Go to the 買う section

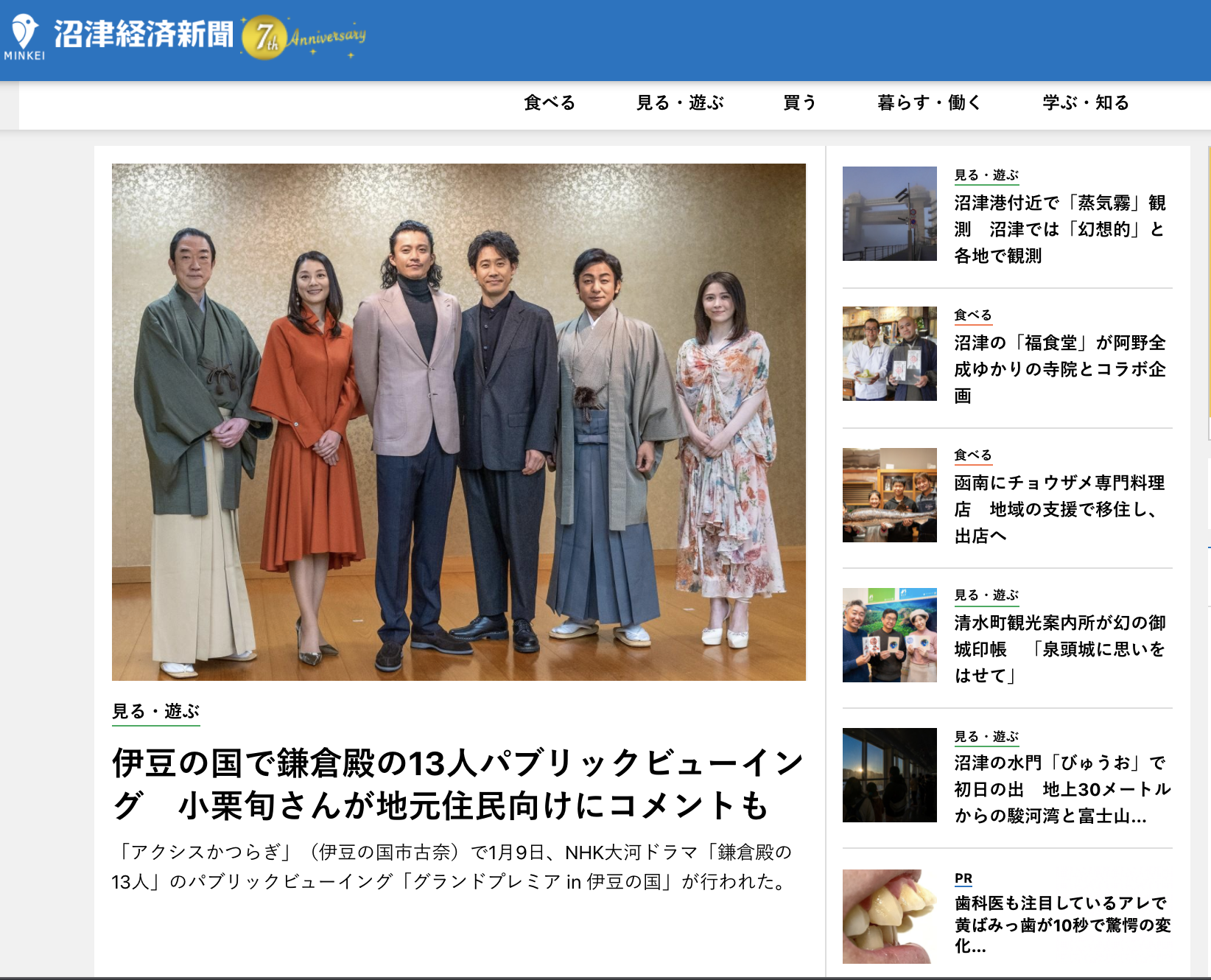tap(799, 103)
